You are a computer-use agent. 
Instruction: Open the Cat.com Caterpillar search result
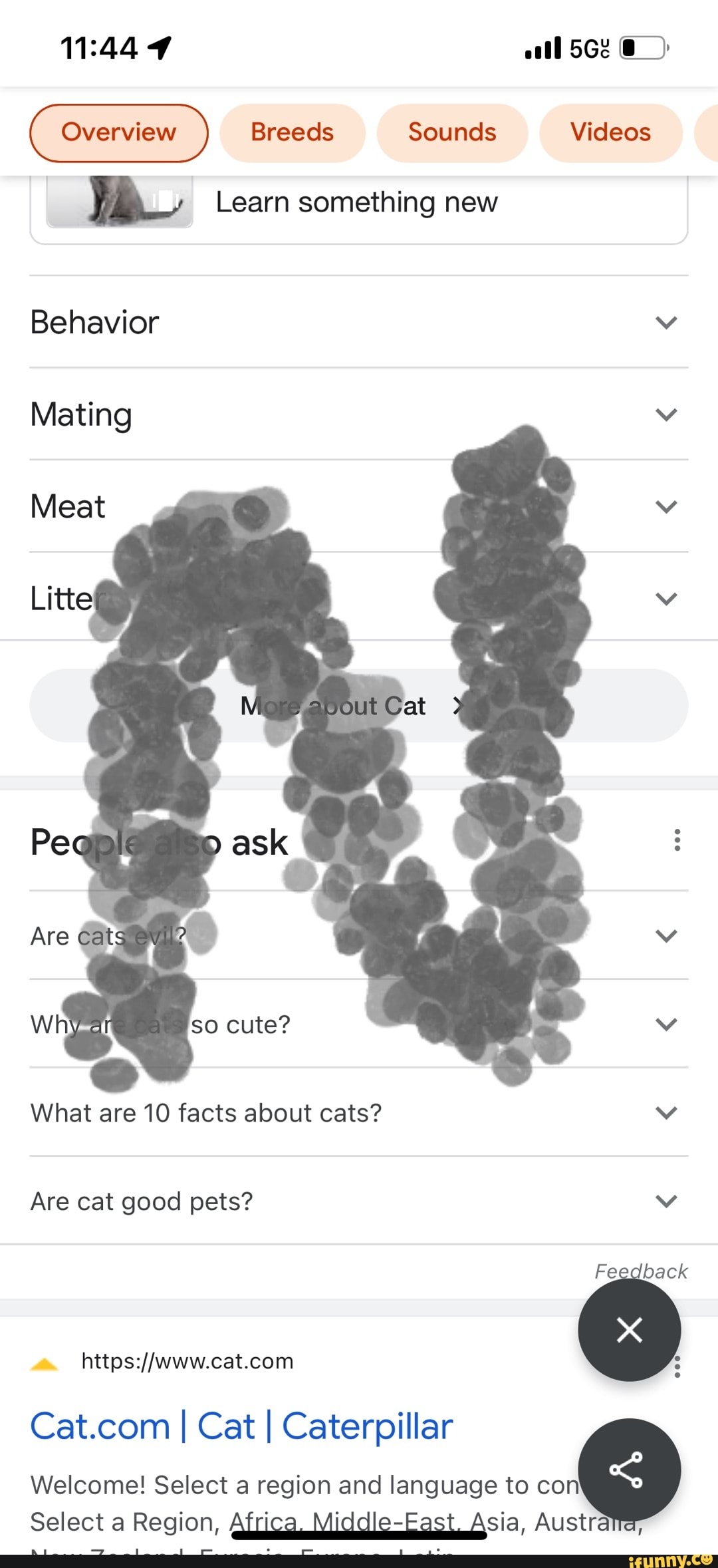[x=241, y=1427]
